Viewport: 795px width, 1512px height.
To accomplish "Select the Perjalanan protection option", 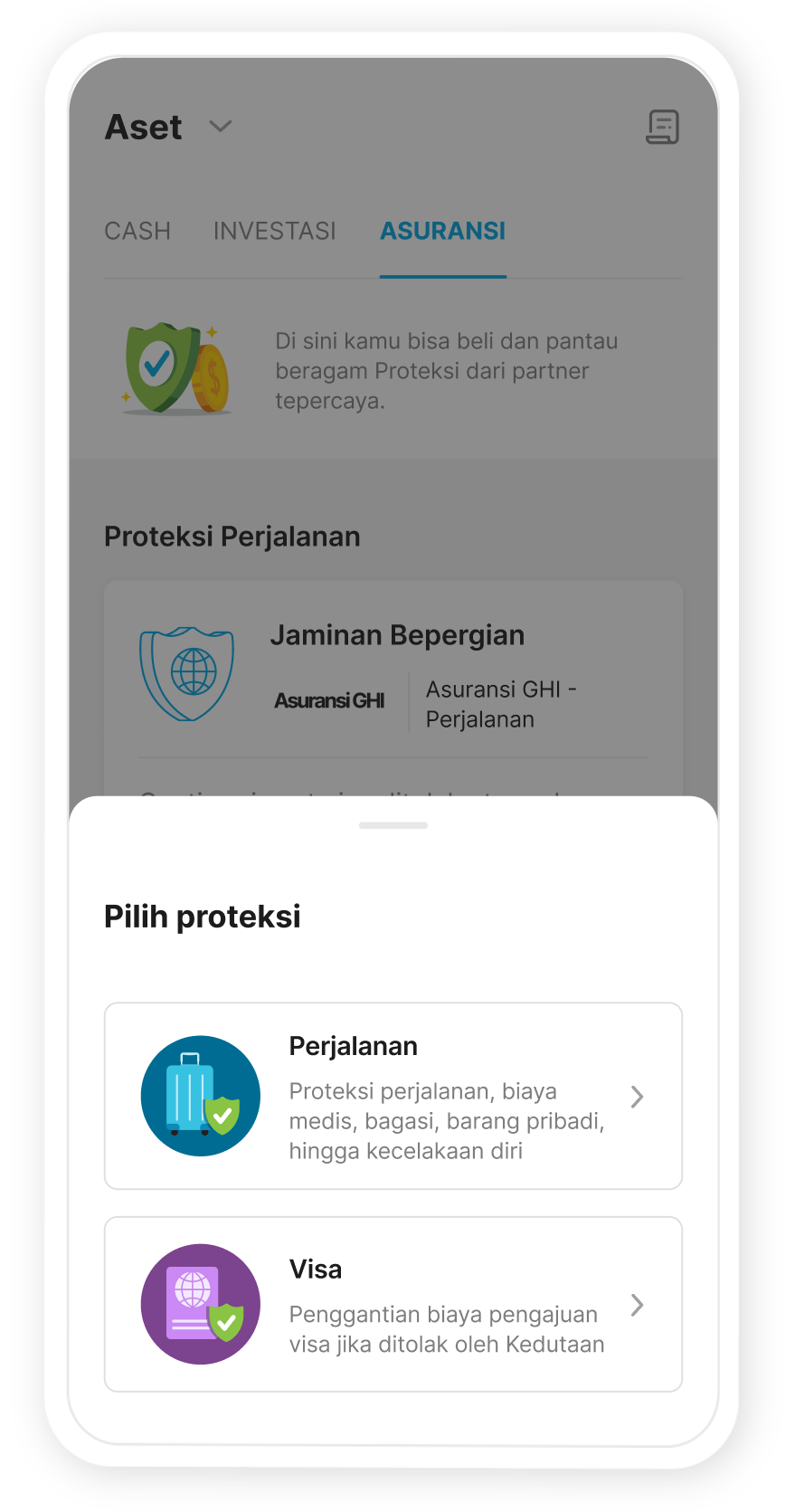I will coord(393,1096).
